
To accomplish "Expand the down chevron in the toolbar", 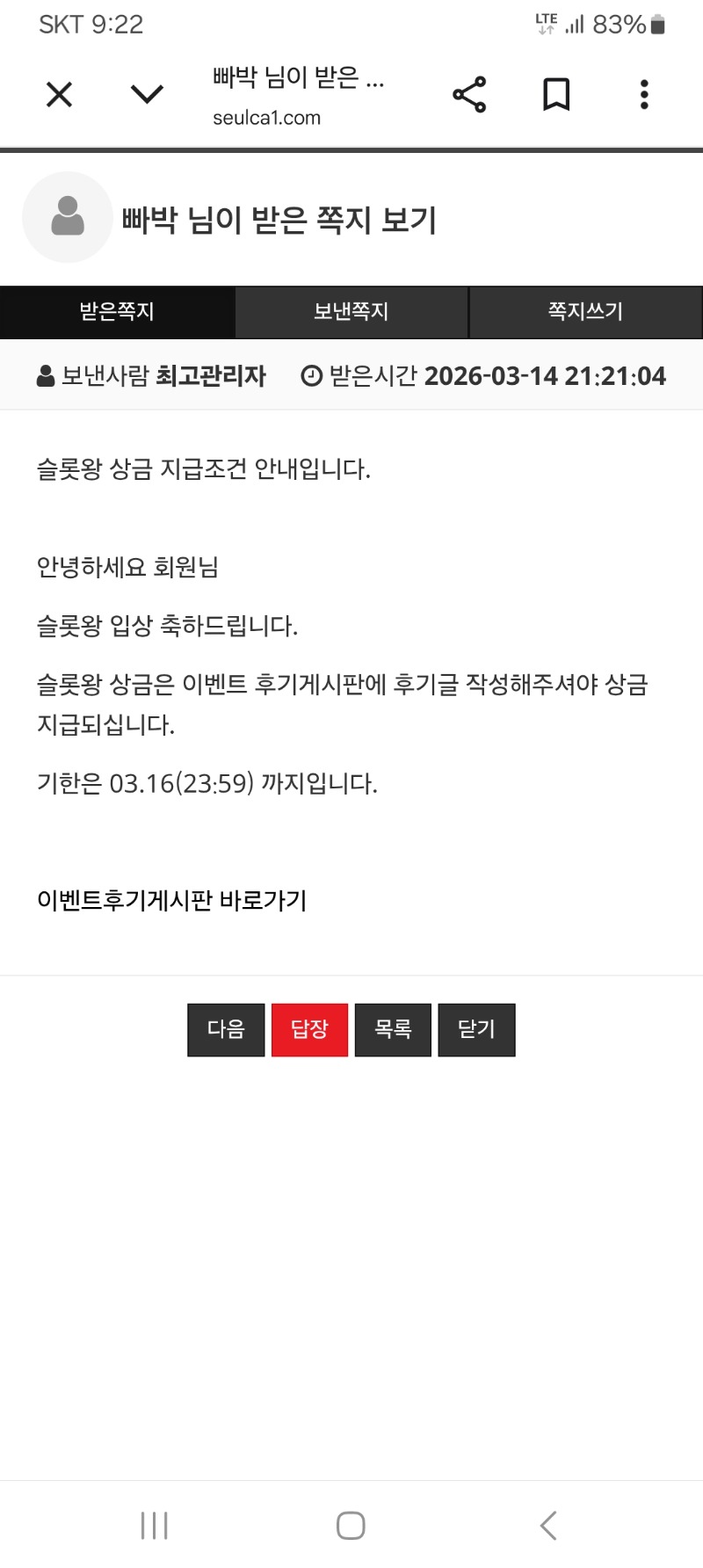I will pos(147,94).
